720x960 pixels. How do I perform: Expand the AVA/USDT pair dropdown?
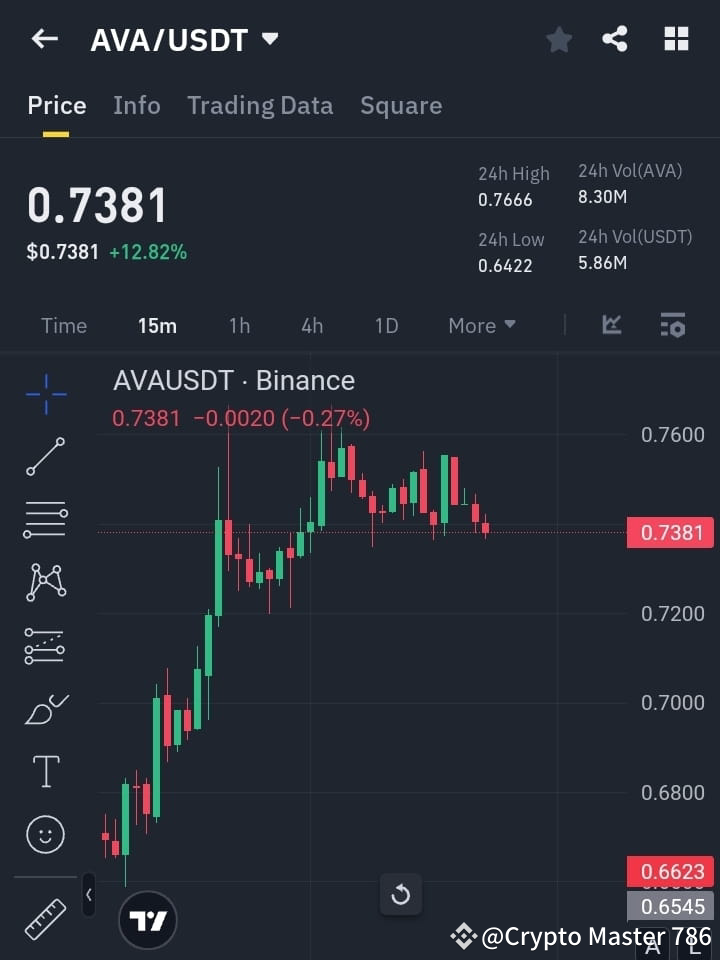click(x=268, y=39)
